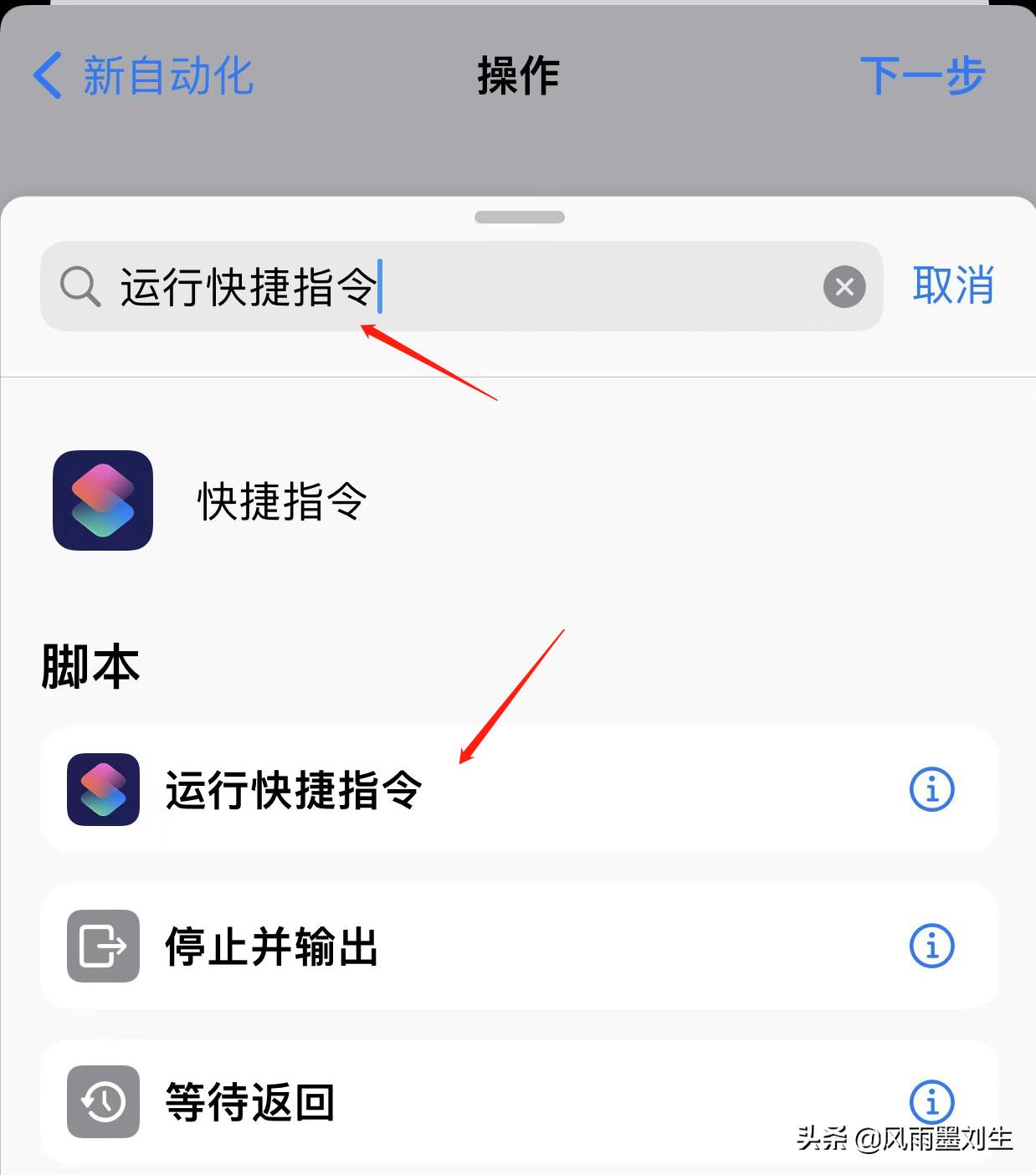1036x1175 pixels.
Task: Tap the search input field
Action: [x=460, y=287]
